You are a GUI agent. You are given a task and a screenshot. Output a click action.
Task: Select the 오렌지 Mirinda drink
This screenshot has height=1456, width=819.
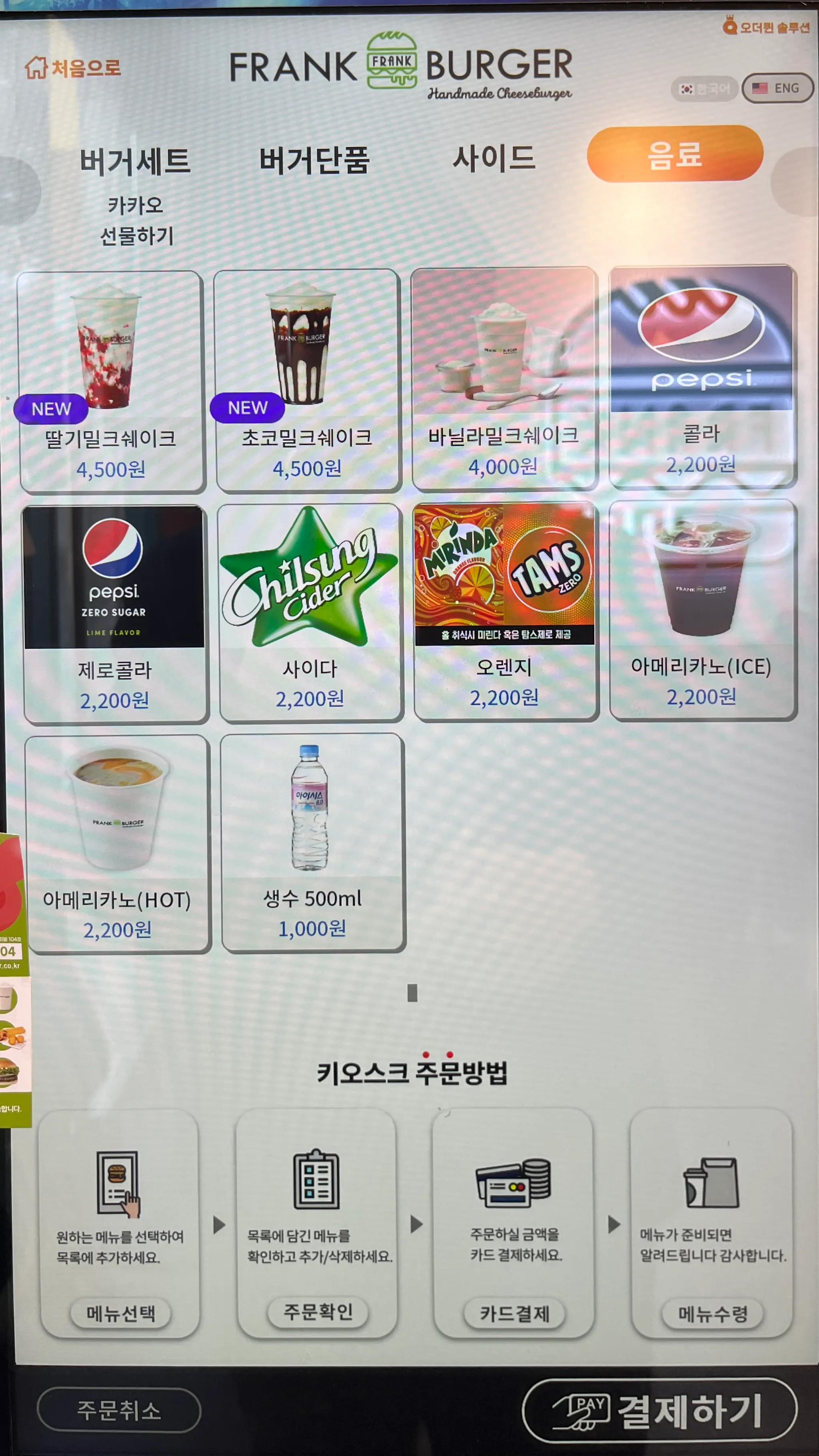[505, 611]
